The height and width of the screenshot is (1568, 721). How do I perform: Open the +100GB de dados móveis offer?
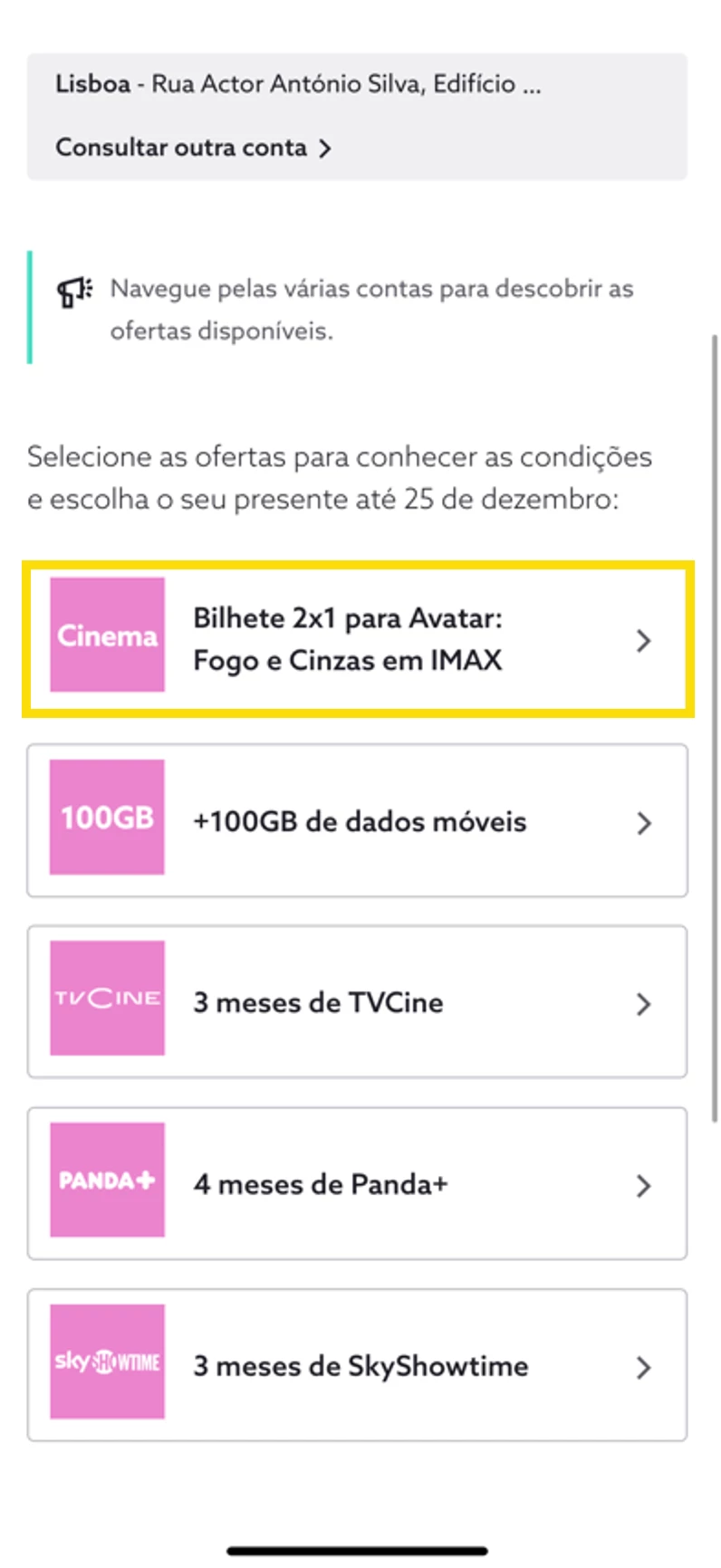tap(358, 821)
